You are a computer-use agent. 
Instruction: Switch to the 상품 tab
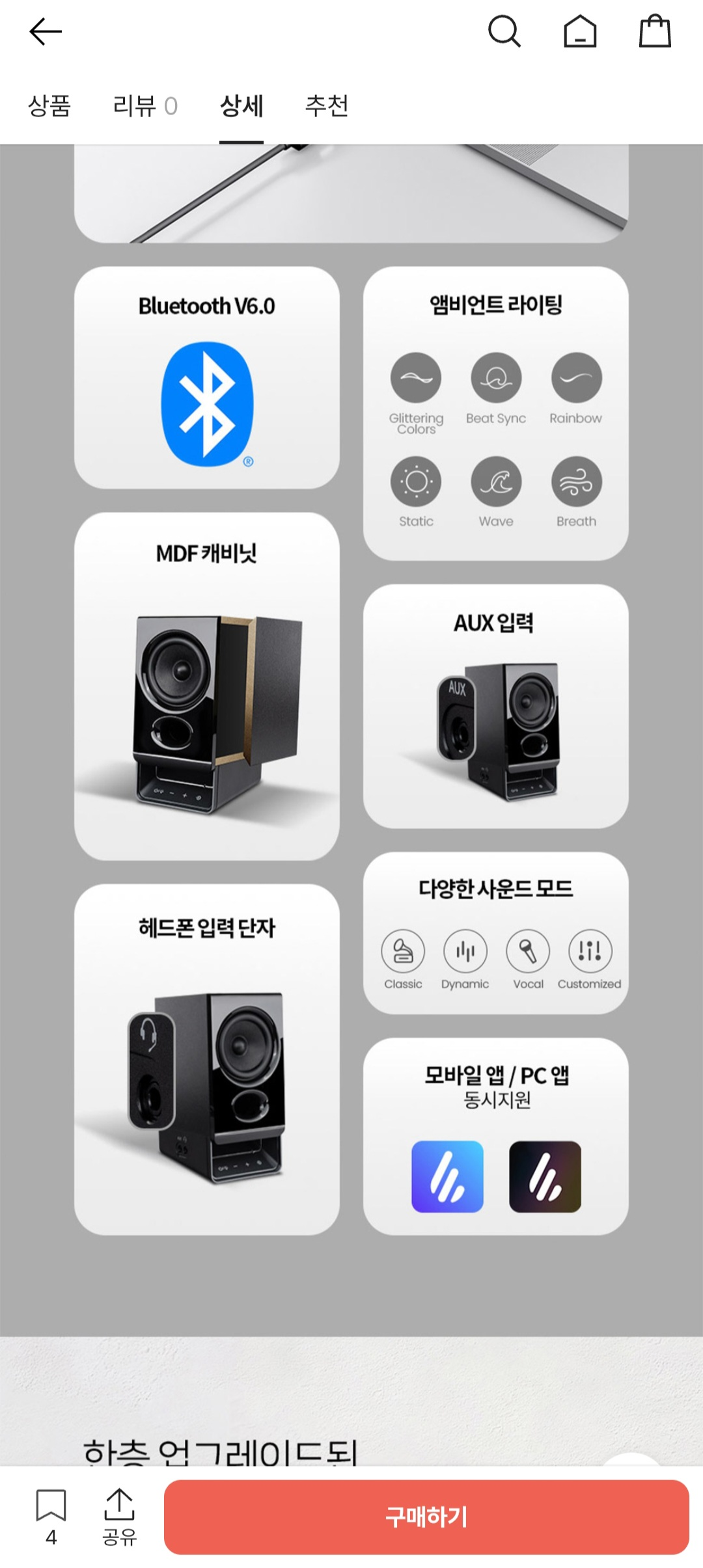coord(49,106)
